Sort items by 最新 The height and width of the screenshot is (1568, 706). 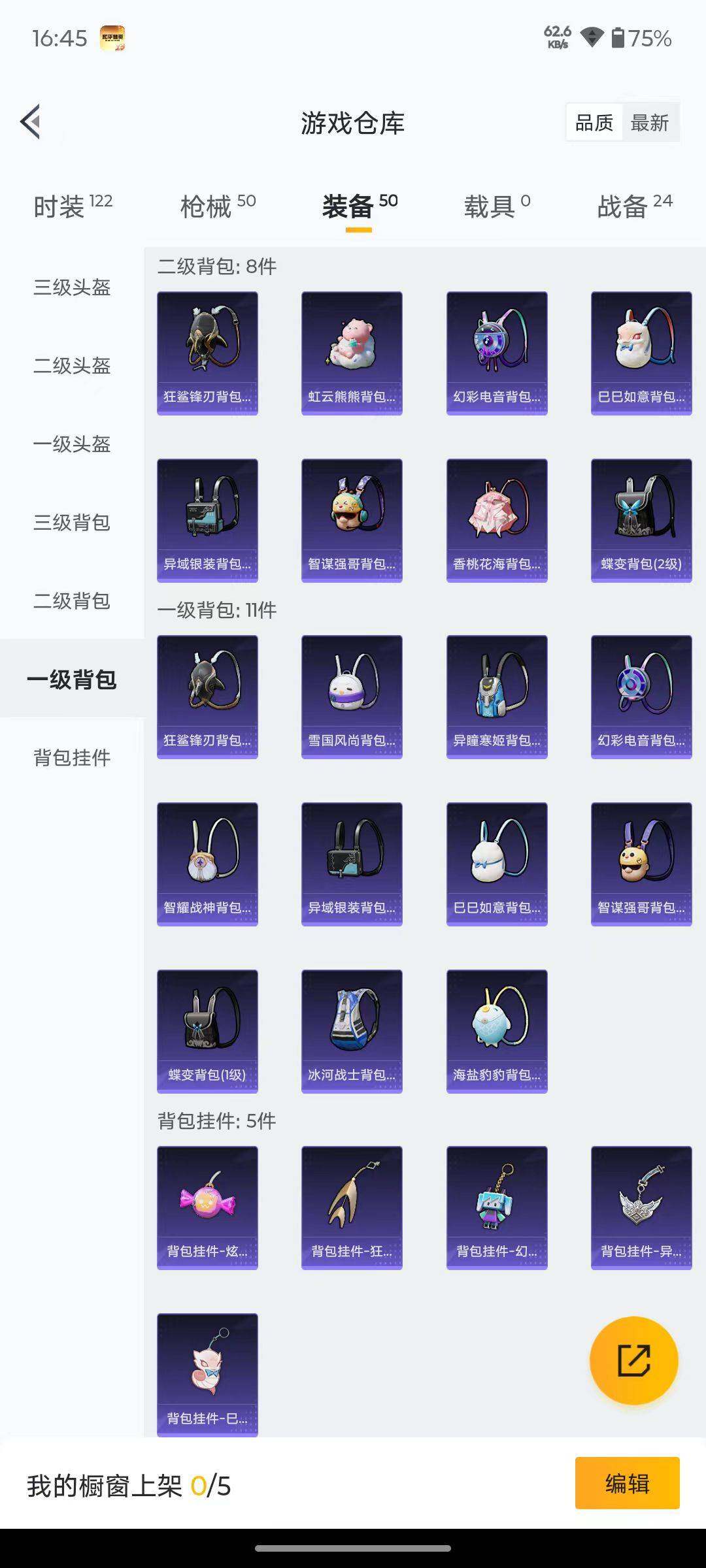(x=649, y=123)
